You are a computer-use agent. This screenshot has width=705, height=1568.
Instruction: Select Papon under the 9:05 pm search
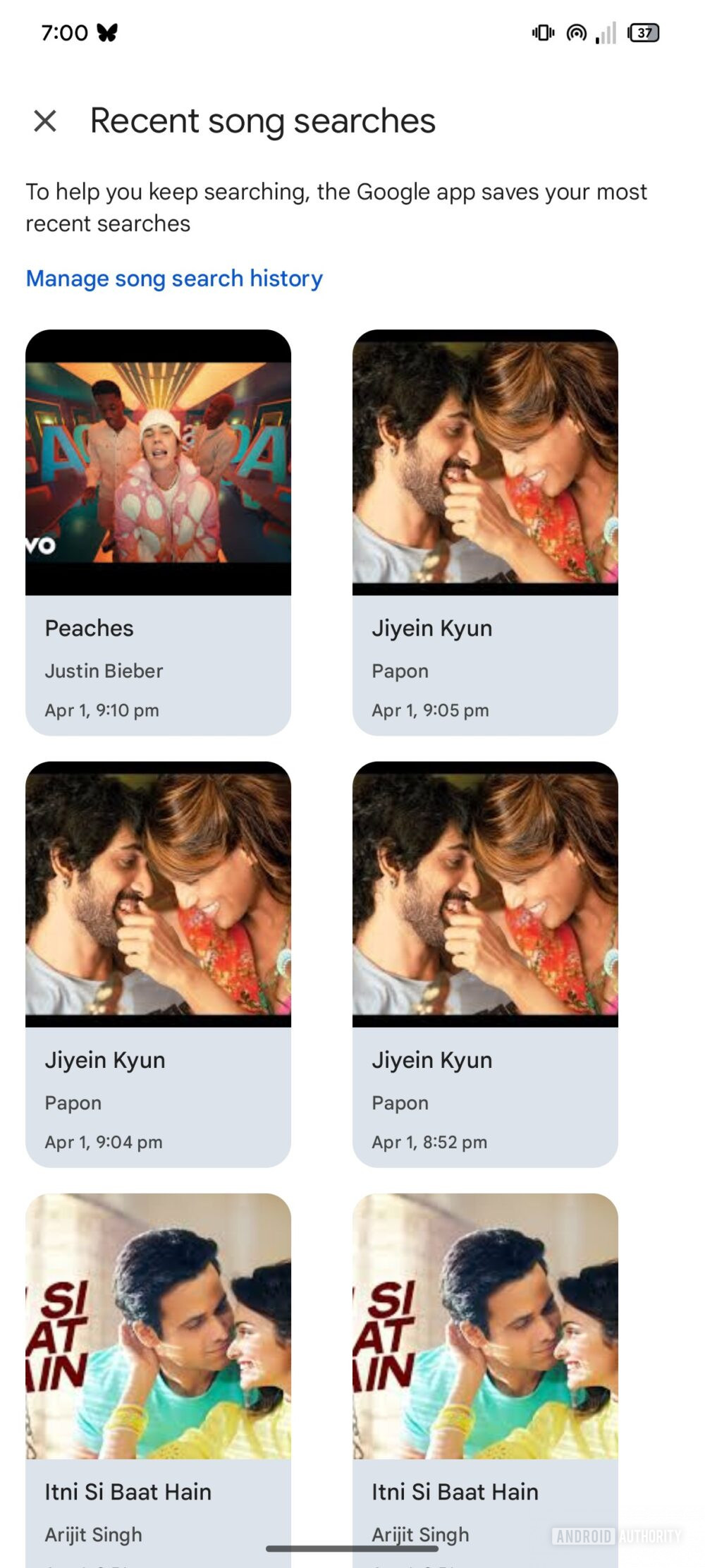[400, 671]
